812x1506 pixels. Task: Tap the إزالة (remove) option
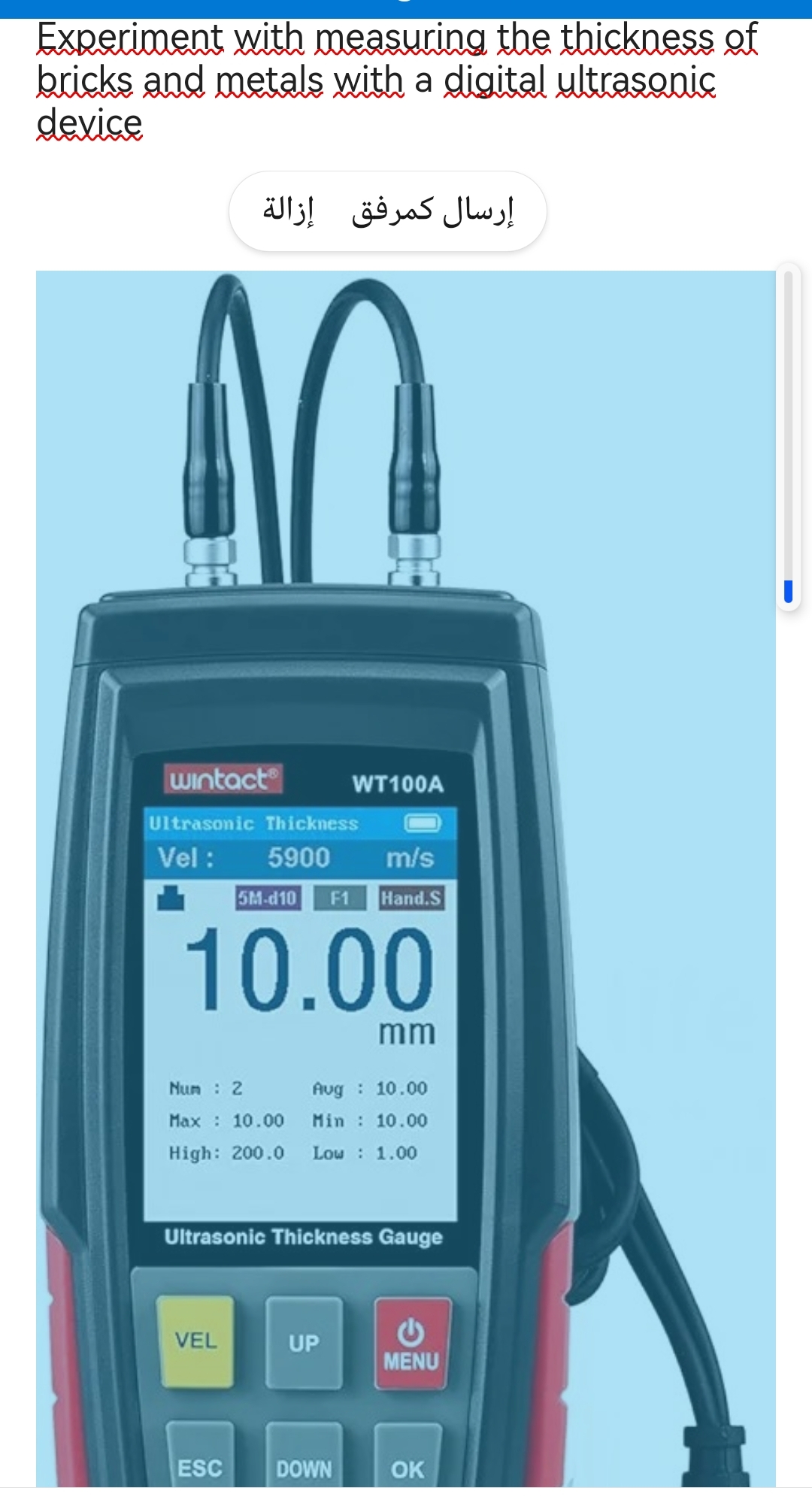[x=288, y=210]
